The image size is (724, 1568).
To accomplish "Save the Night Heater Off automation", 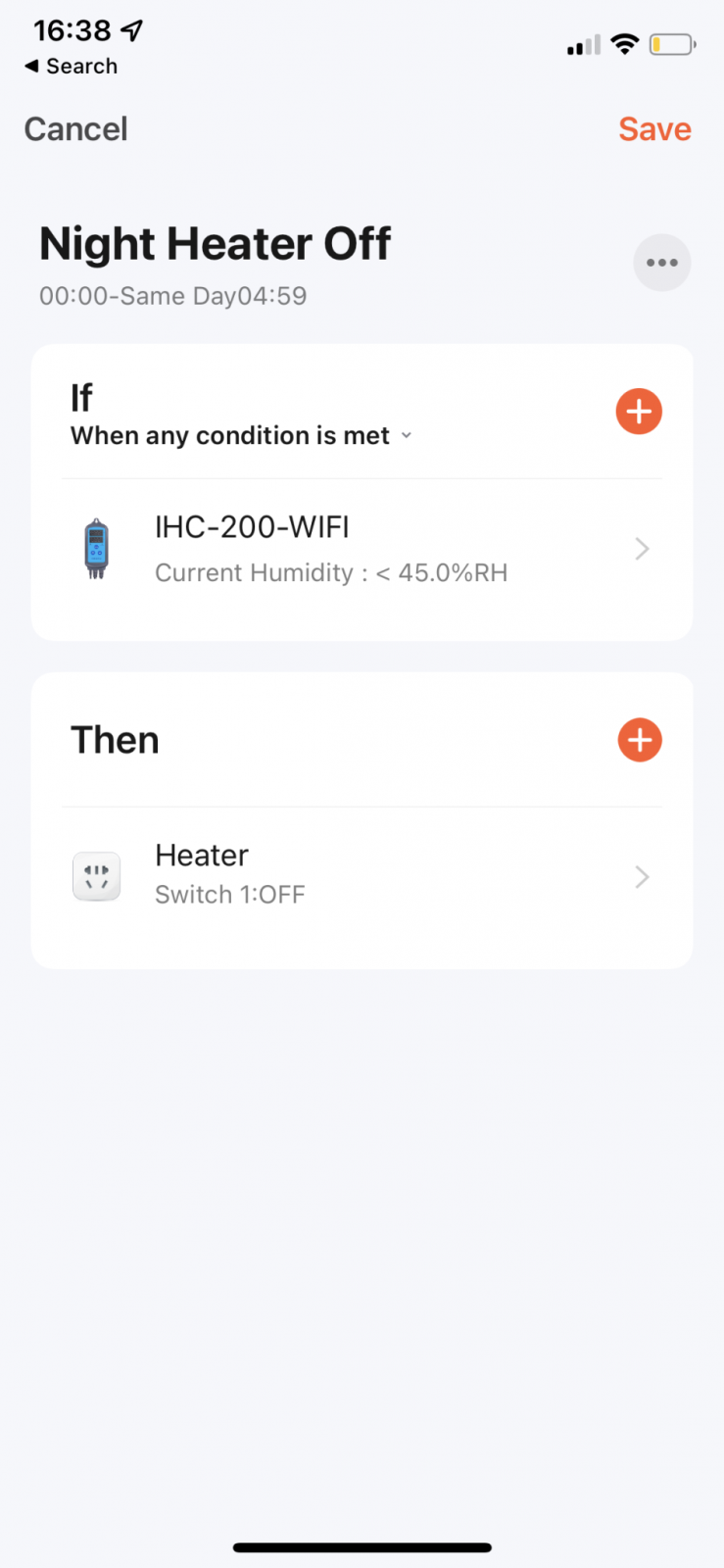I will click(x=654, y=129).
